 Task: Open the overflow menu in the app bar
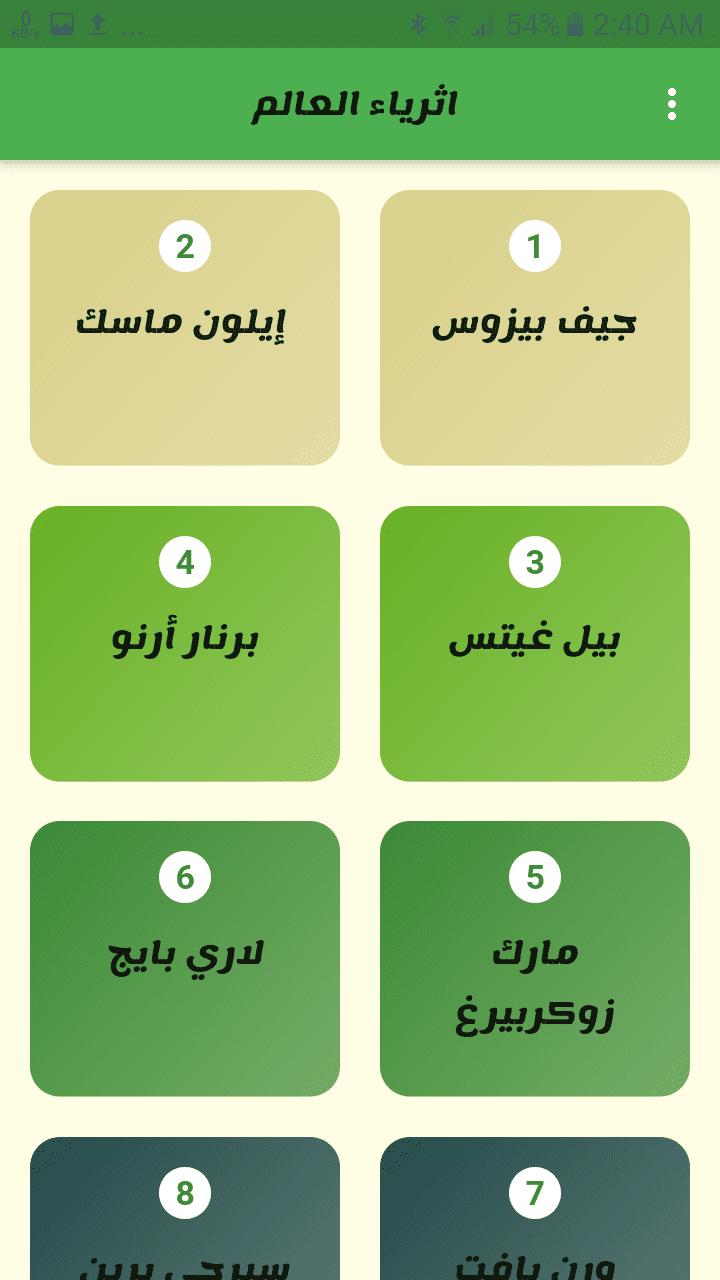(x=671, y=104)
